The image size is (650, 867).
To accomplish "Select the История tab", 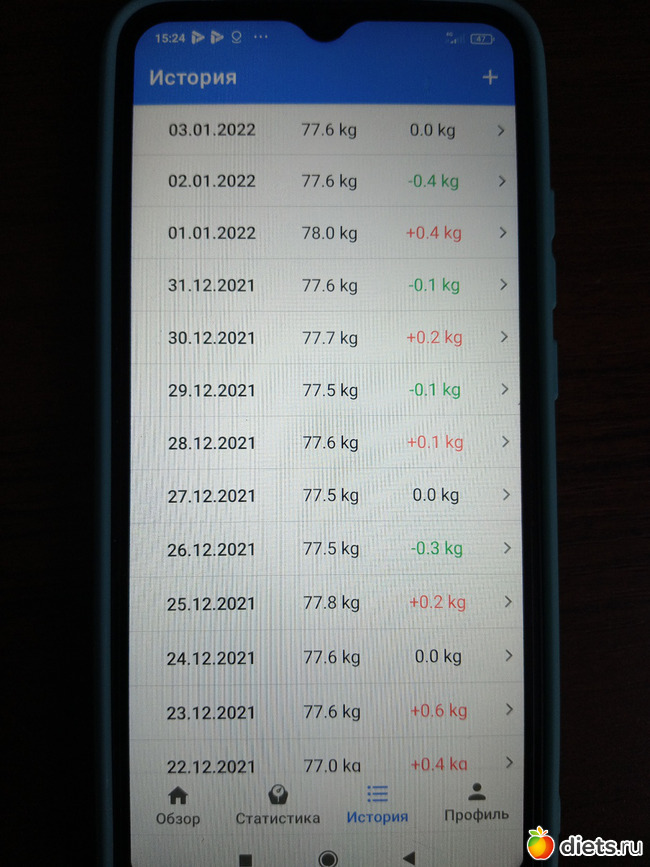I will coord(377,805).
